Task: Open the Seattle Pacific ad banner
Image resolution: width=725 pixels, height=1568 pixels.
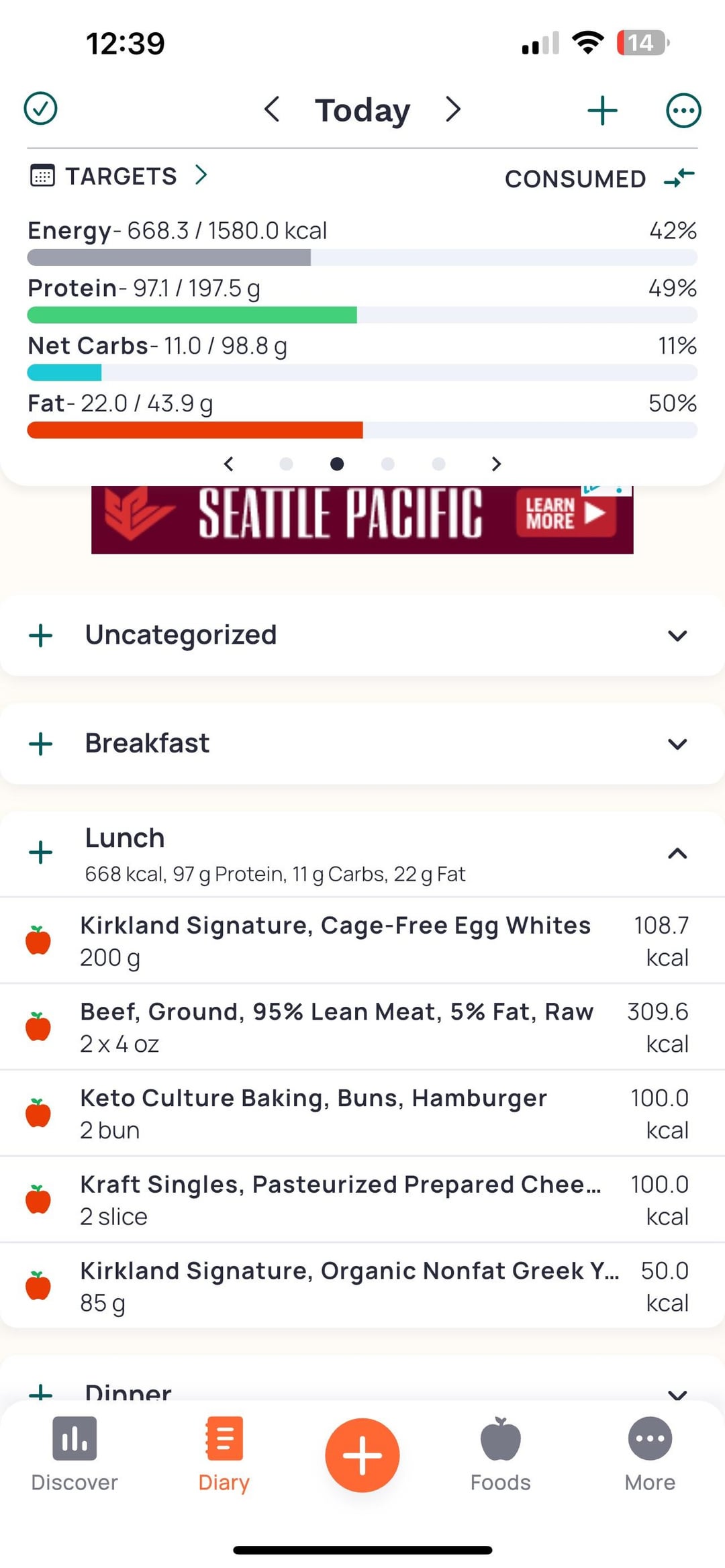Action: (362, 518)
